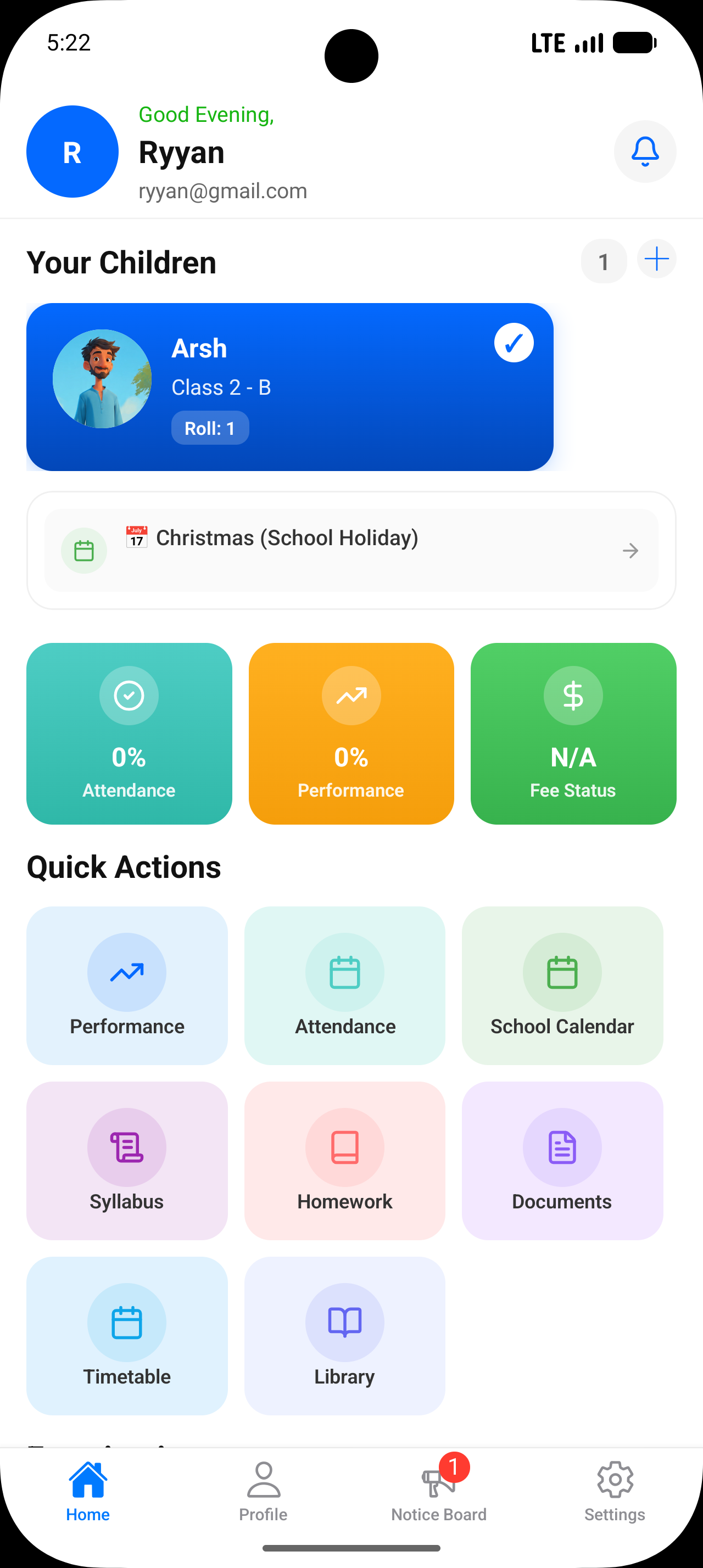The image size is (703, 1568).
Task: Open the notifications bell
Action: click(x=645, y=152)
